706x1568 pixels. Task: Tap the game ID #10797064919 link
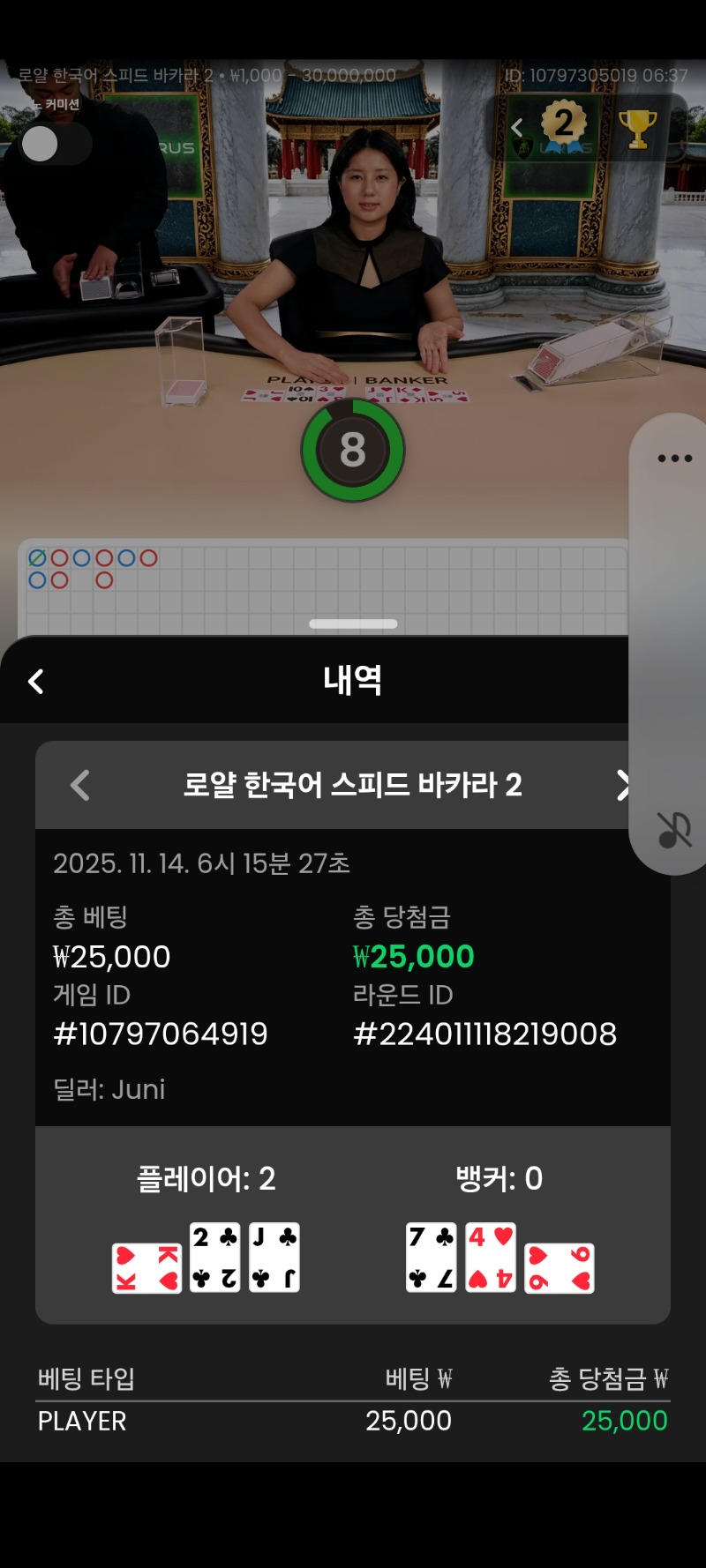pos(161,1033)
